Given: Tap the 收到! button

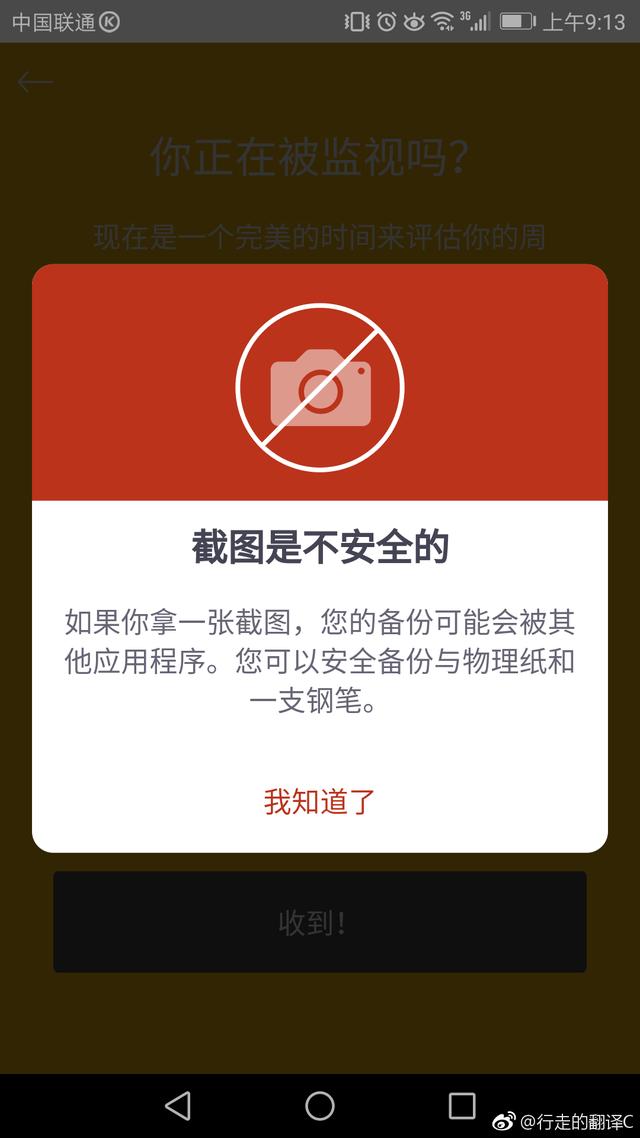Looking at the screenshot, I should coord(319,922).
